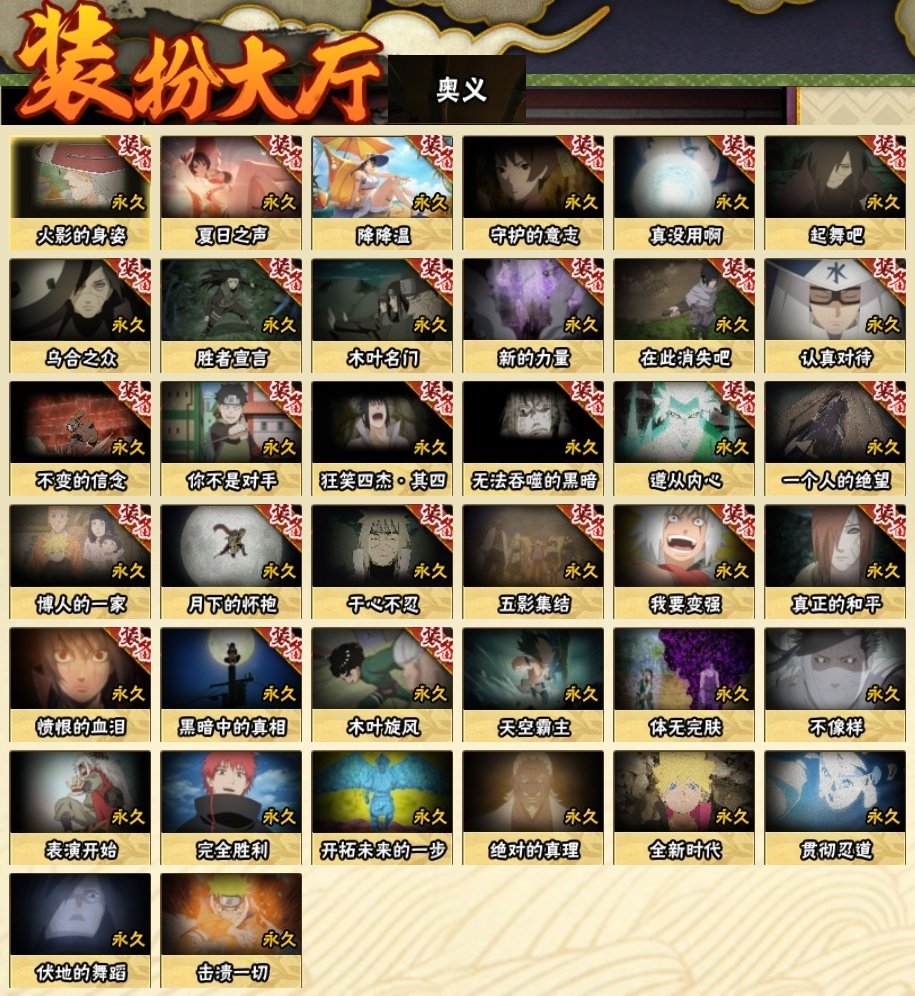Click the 装备 badge on 火影的身姿 card

137,152
